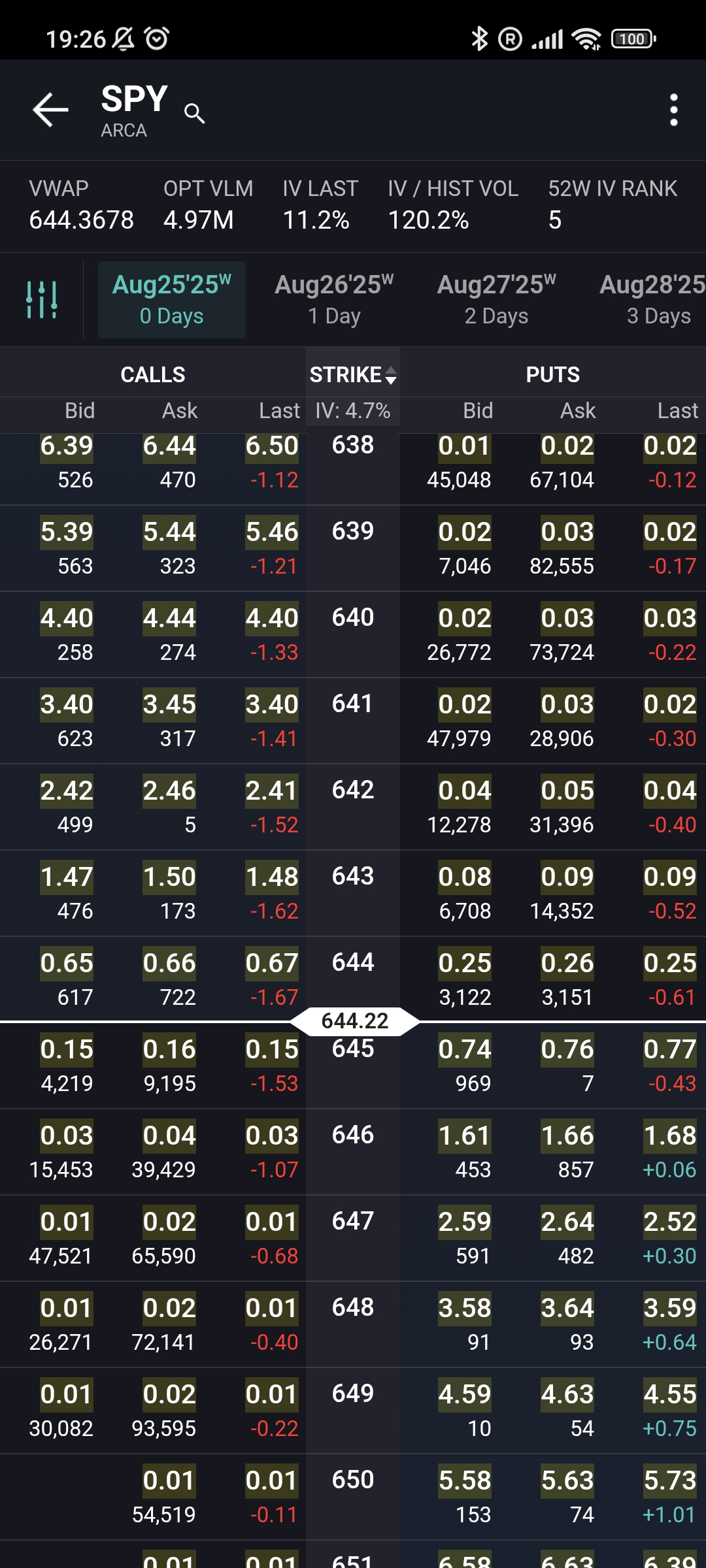706x1568 pixels.
Task: Select the 645 strike put bid 0.74
Action: point(465,1049)
